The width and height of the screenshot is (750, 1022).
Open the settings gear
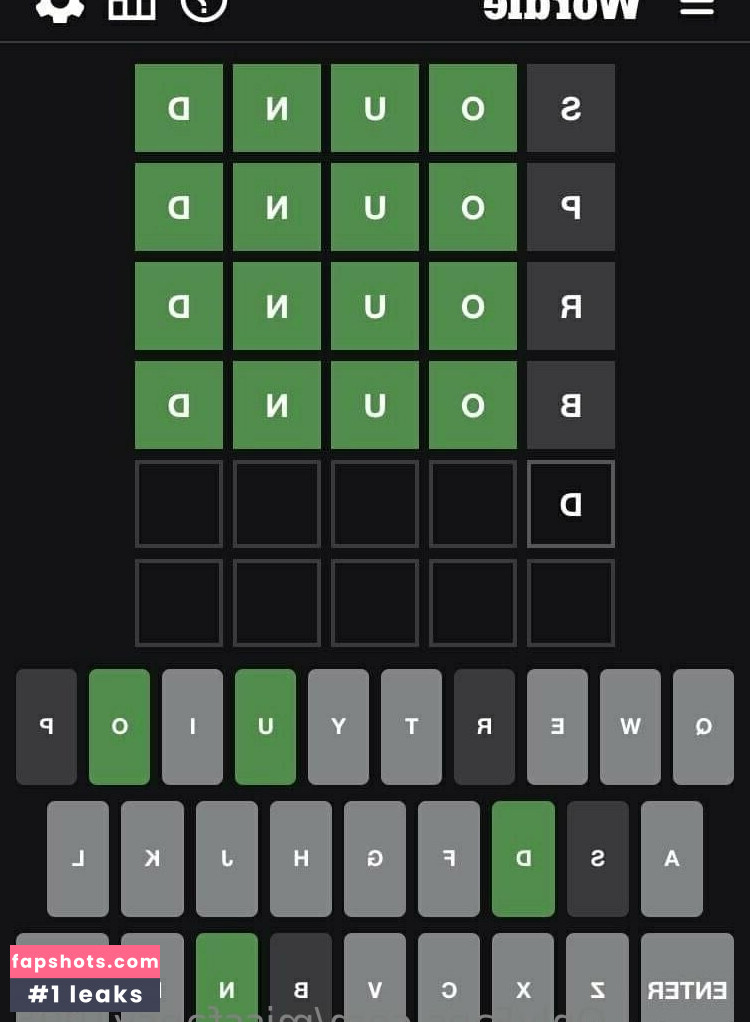coord(59,8)
